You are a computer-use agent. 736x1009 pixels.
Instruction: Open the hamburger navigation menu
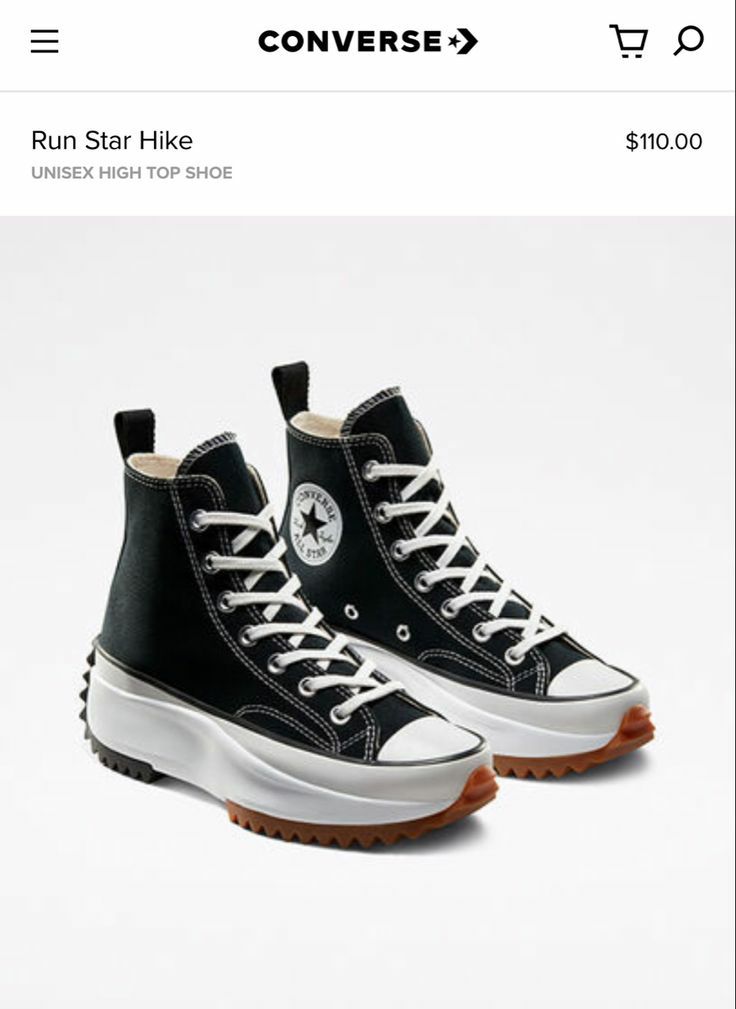pos(44,41)
